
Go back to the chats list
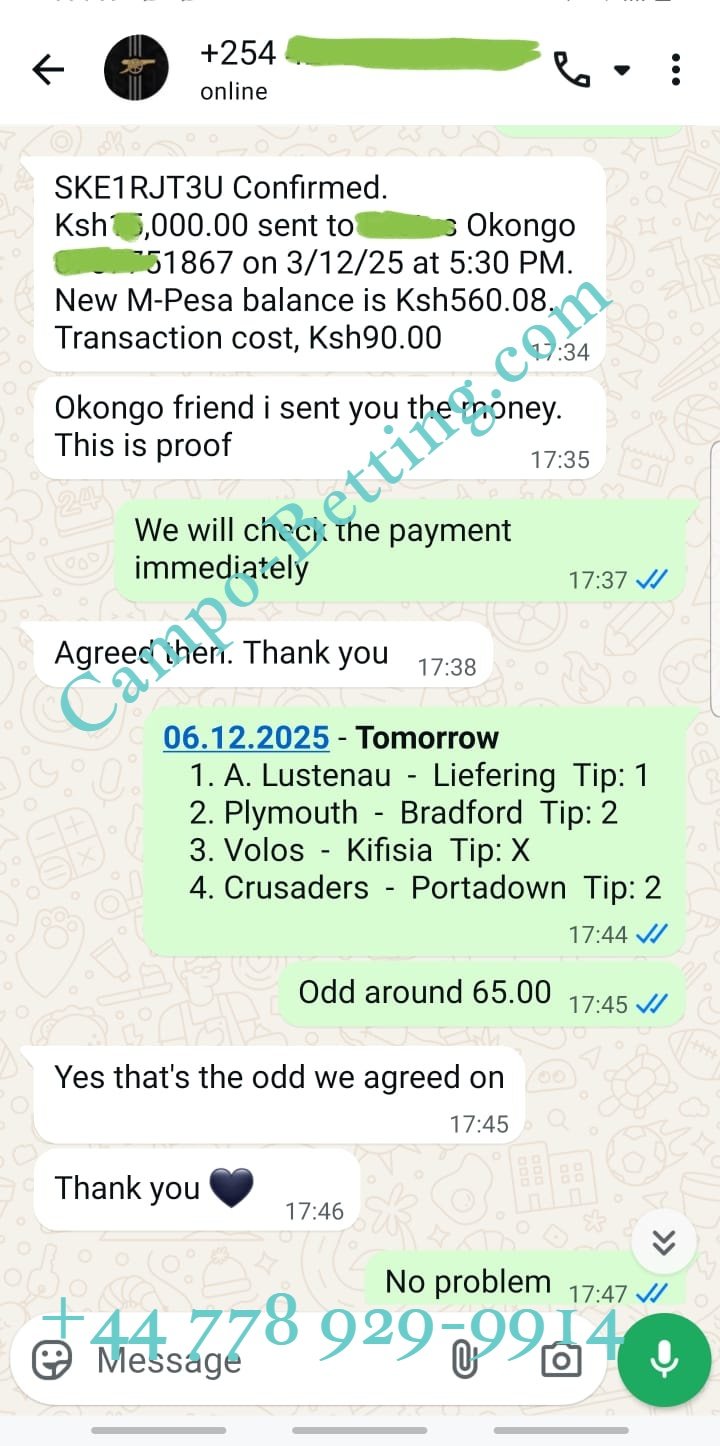point(47,69)
